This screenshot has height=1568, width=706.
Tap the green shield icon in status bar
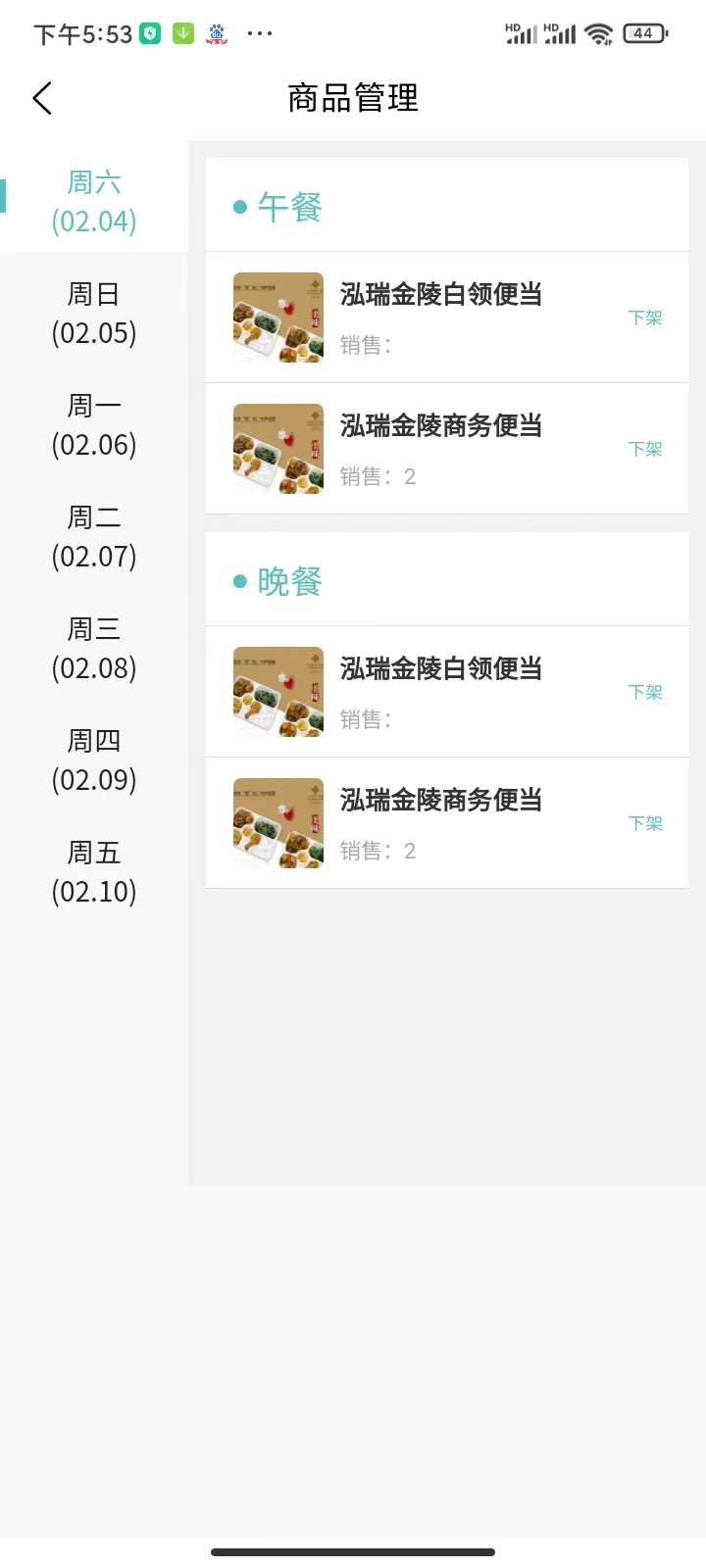point(148,32)
